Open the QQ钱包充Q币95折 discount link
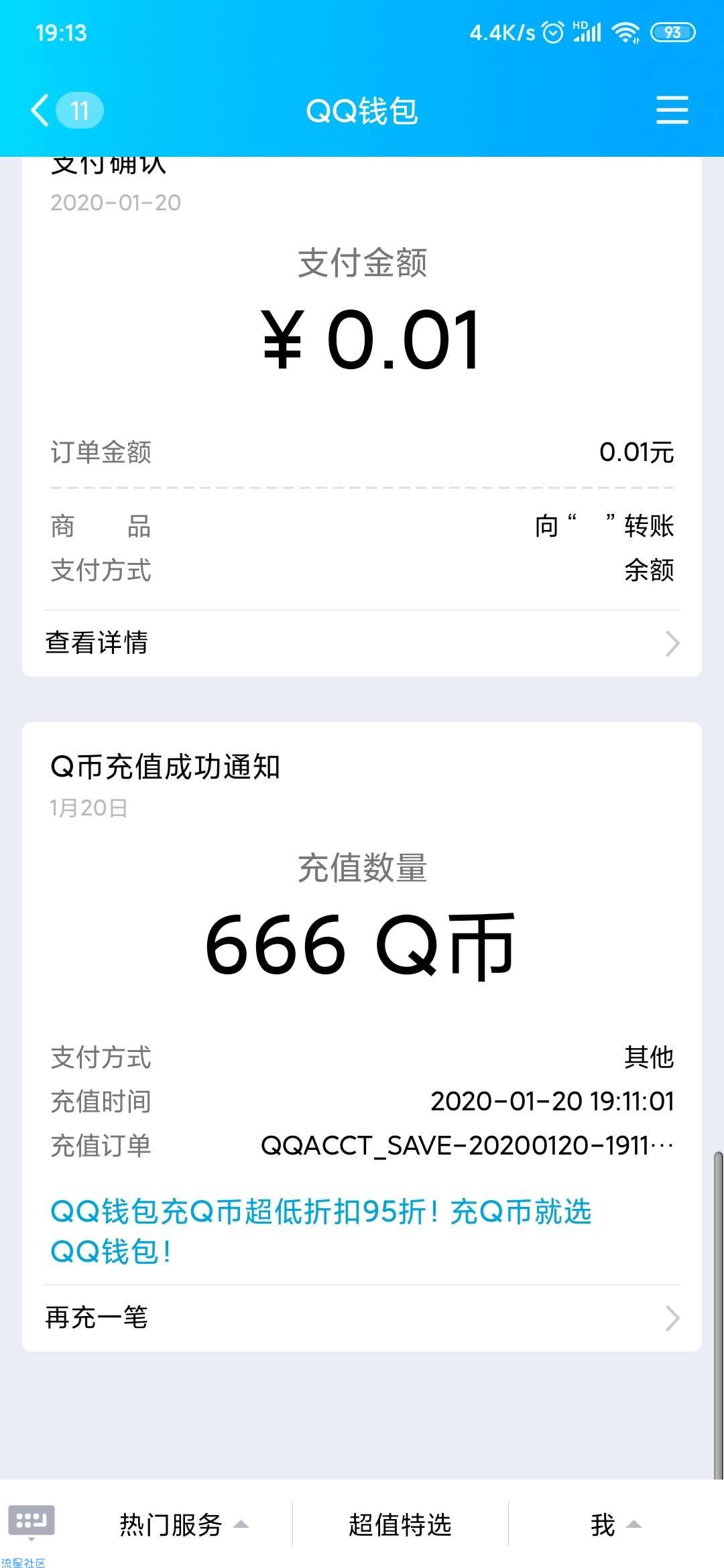The image size is (724, 1568). [320, 1231]
